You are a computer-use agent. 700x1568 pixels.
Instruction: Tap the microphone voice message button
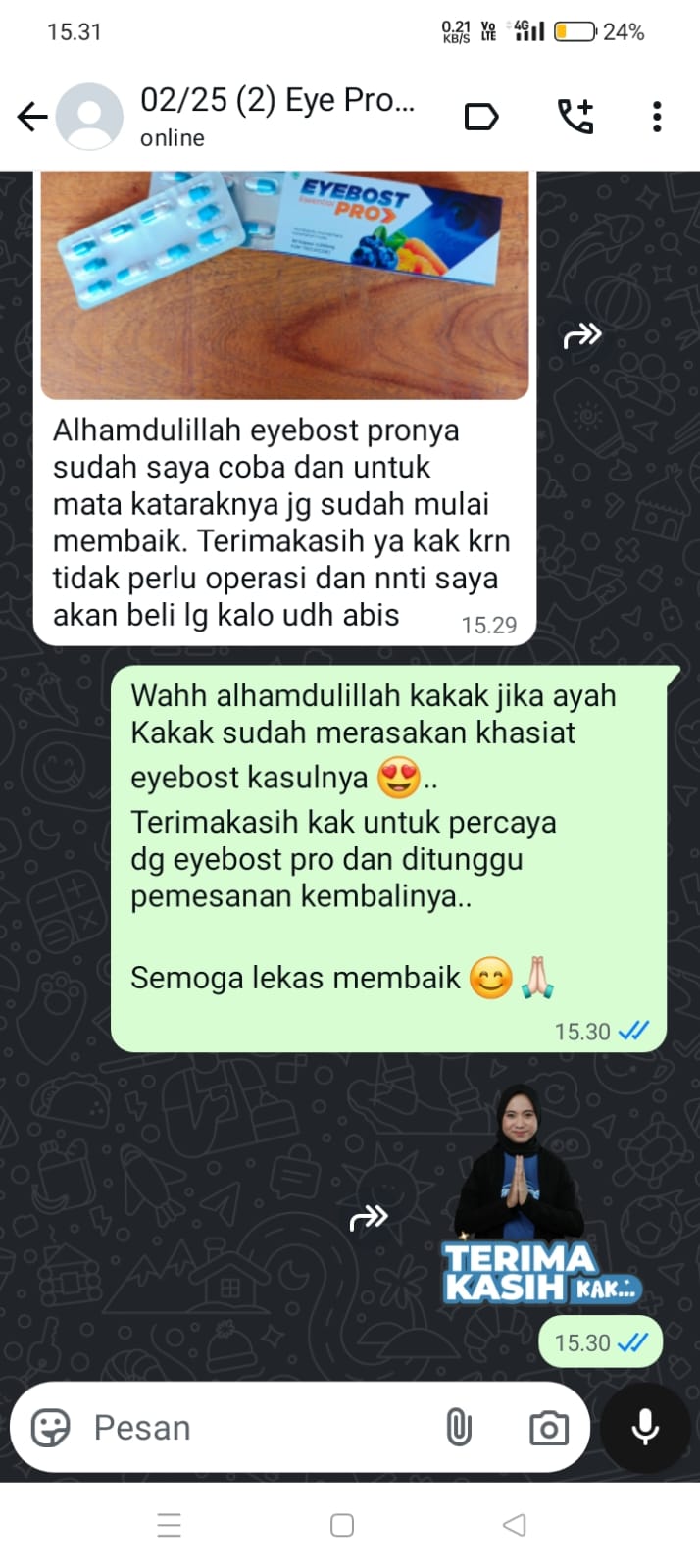645,1428
